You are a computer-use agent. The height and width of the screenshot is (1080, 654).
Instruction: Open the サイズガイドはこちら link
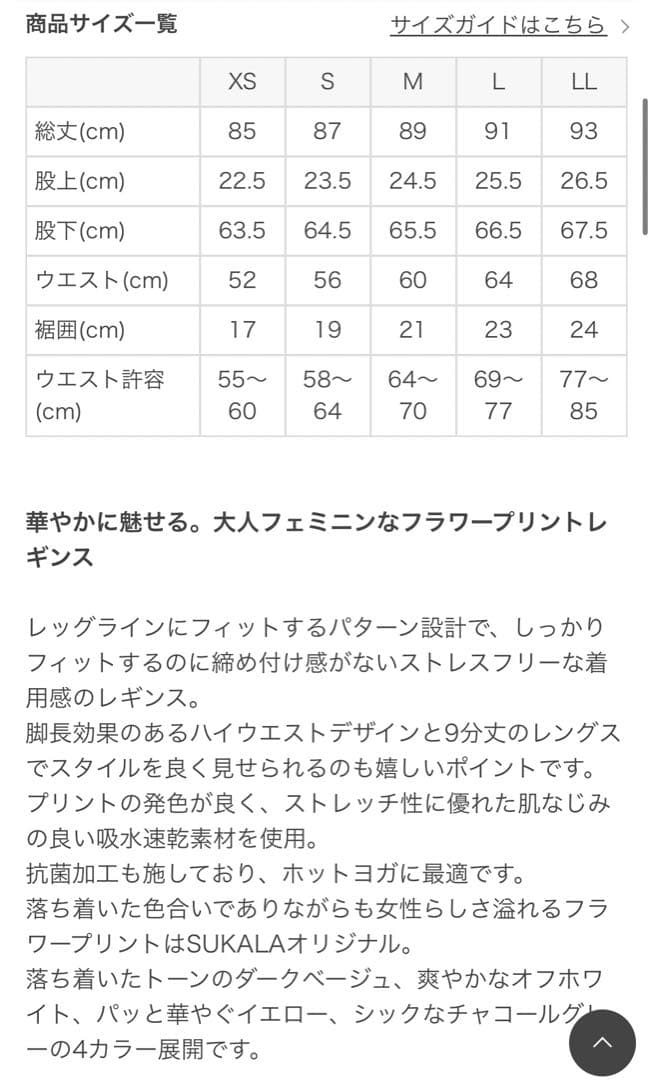coord(498,26)
